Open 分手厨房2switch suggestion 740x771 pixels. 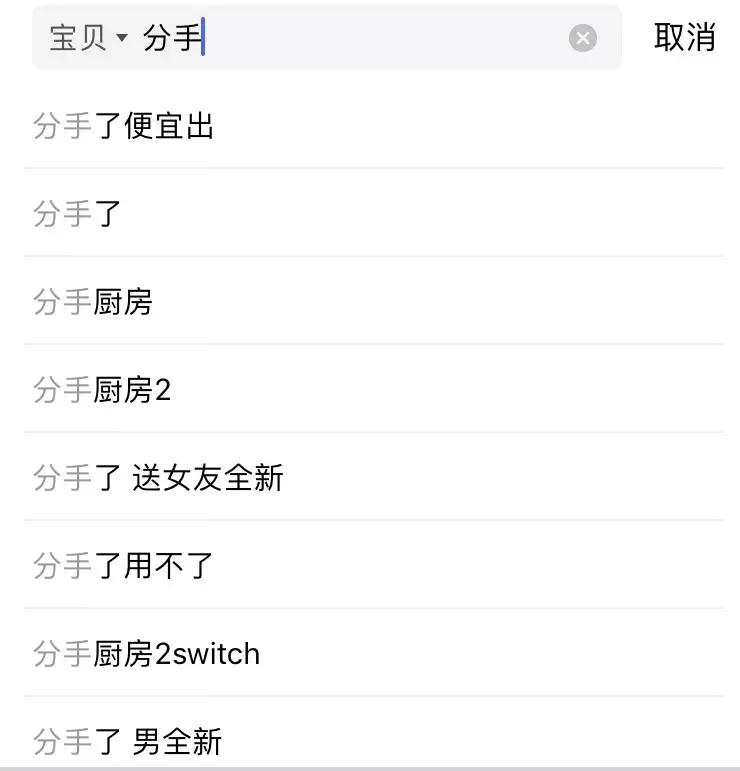coord(146,654)
